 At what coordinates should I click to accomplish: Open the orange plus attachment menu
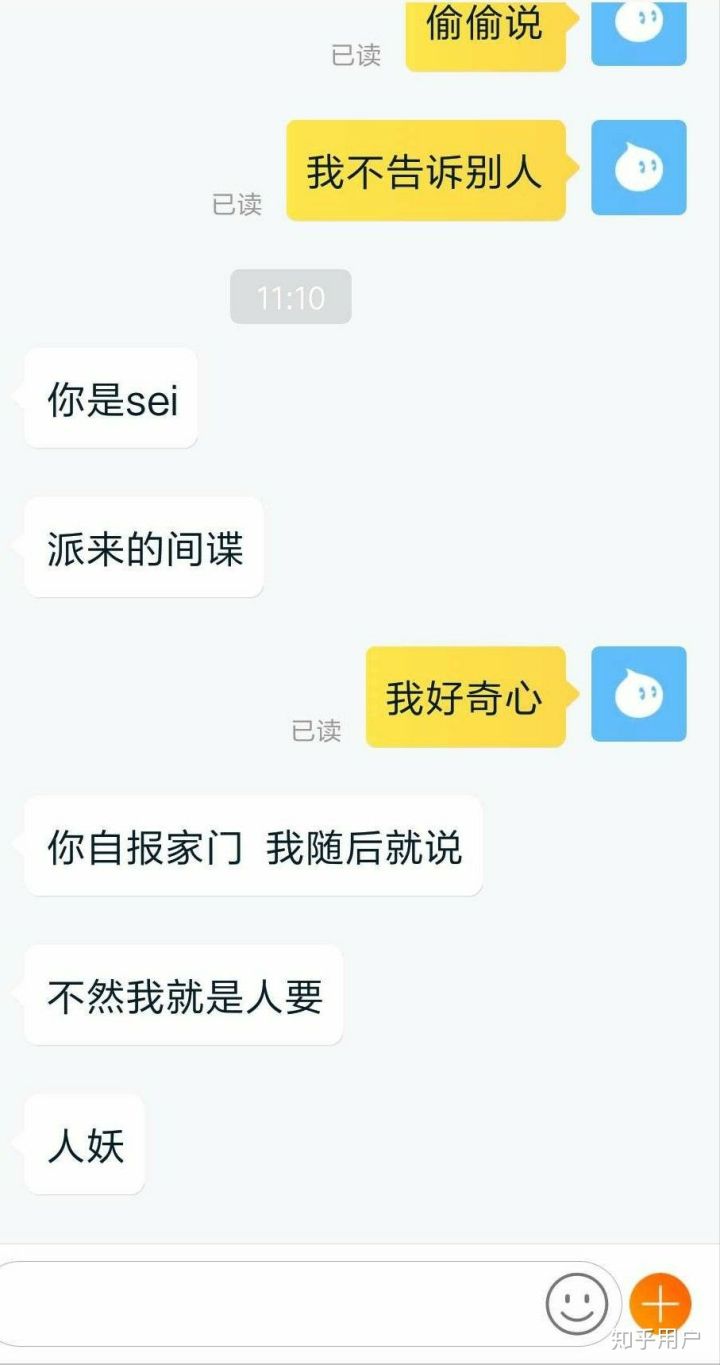[660, 1304]
